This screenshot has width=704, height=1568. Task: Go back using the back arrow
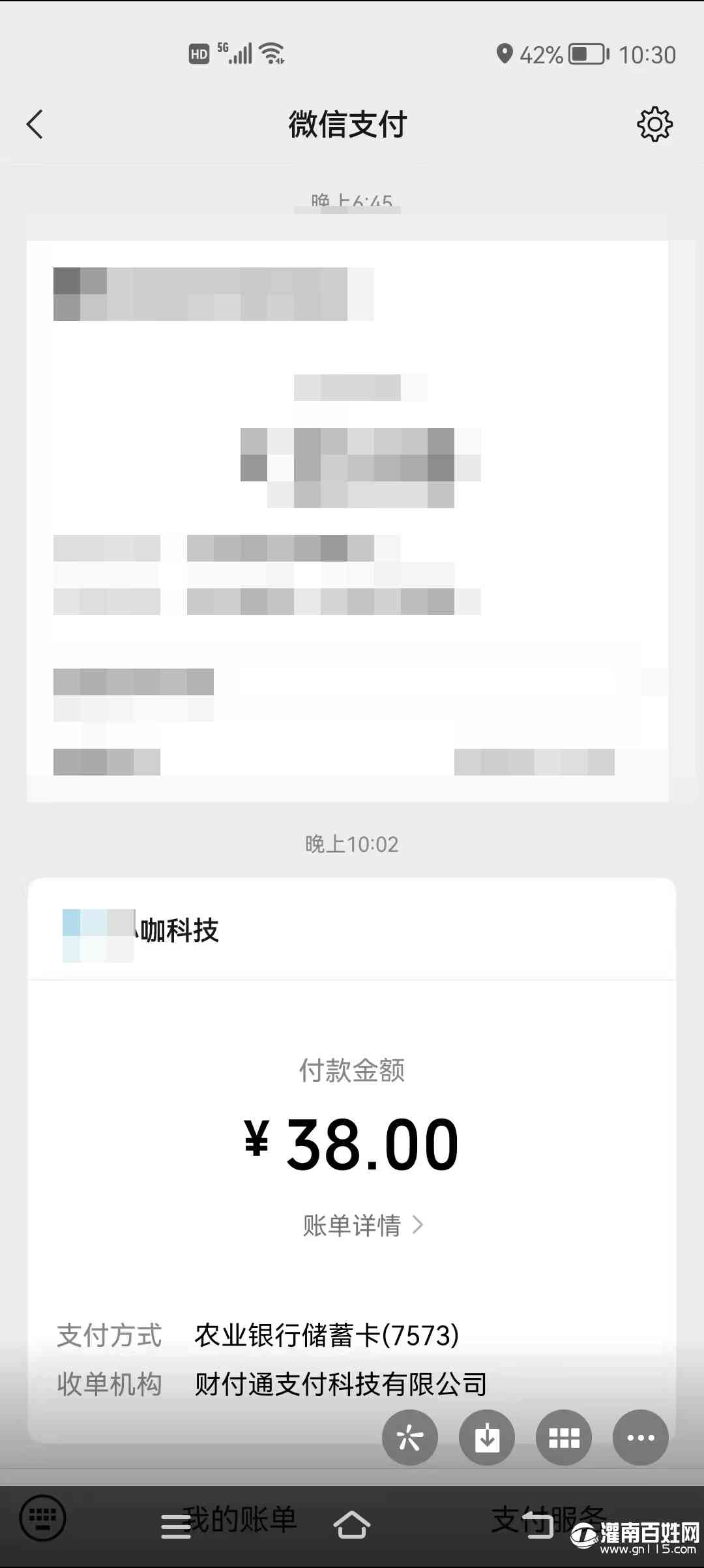(x=35, y=124)
